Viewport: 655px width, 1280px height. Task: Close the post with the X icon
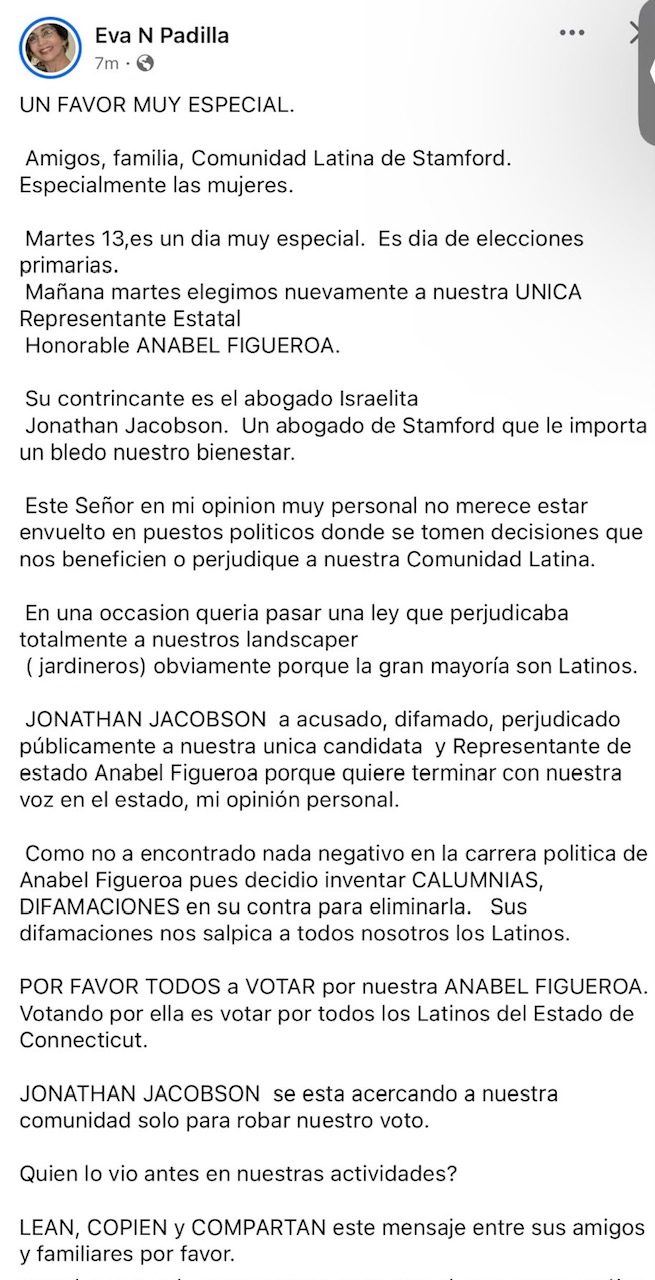641,33
